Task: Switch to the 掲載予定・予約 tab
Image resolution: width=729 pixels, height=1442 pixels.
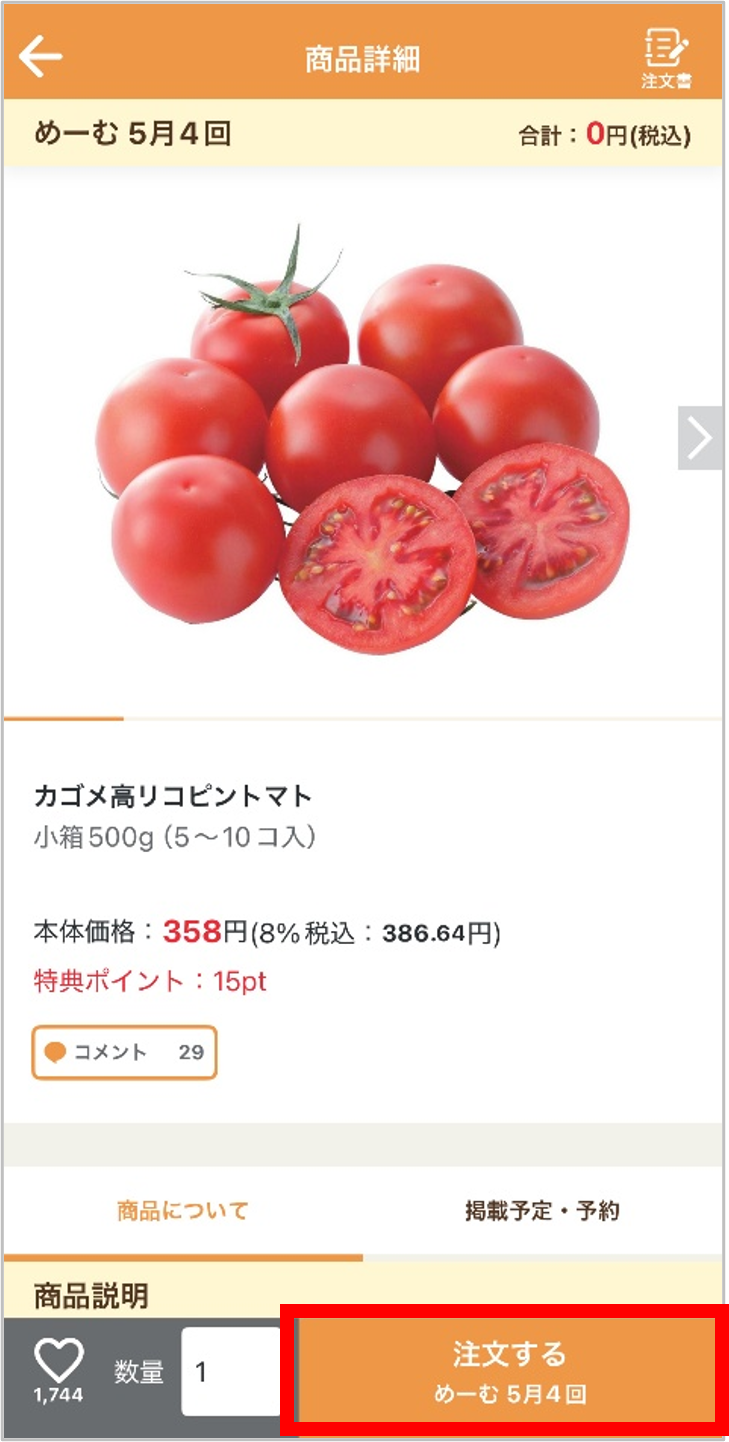Action: [545, 1209]
